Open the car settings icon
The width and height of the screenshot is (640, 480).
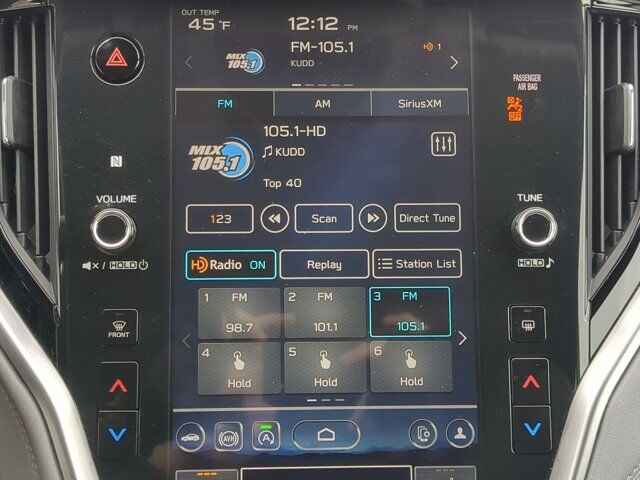tap(190, 435)
